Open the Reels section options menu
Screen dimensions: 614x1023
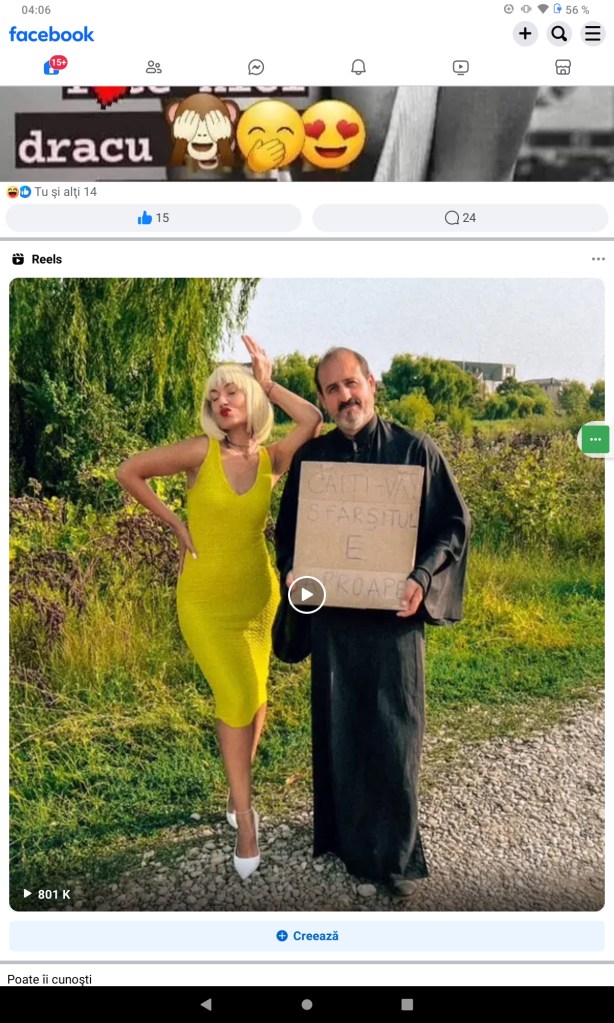(598, 259)
